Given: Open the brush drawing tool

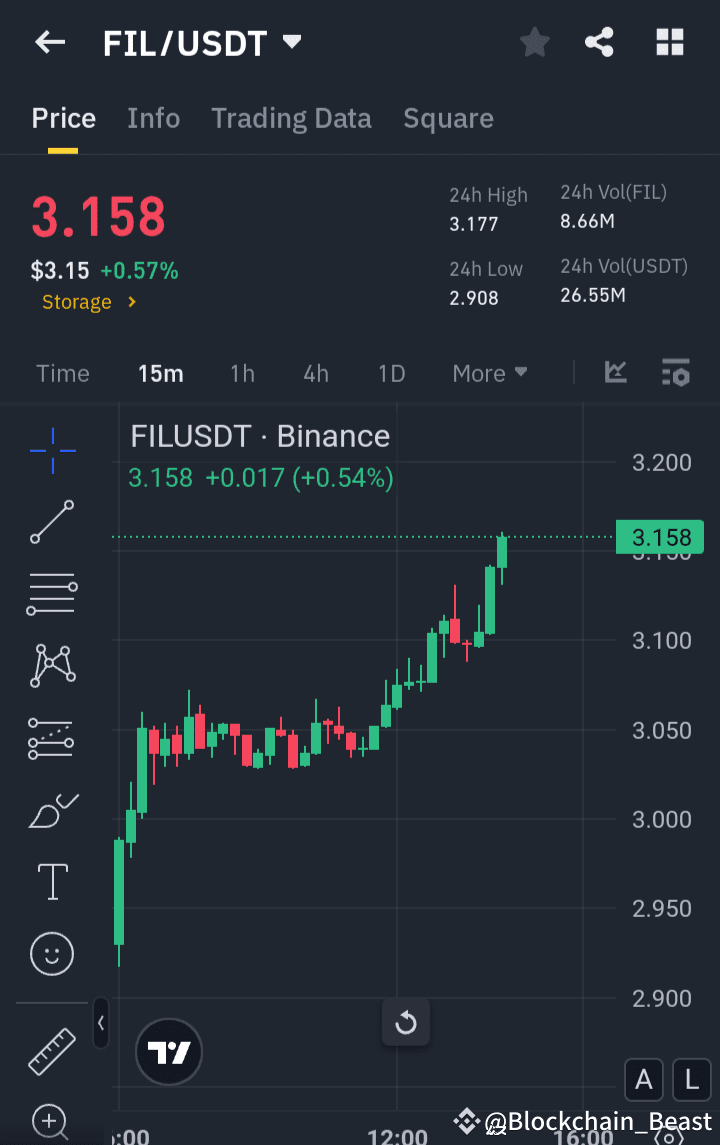Looking at the screenshot, I should point(51,810).
